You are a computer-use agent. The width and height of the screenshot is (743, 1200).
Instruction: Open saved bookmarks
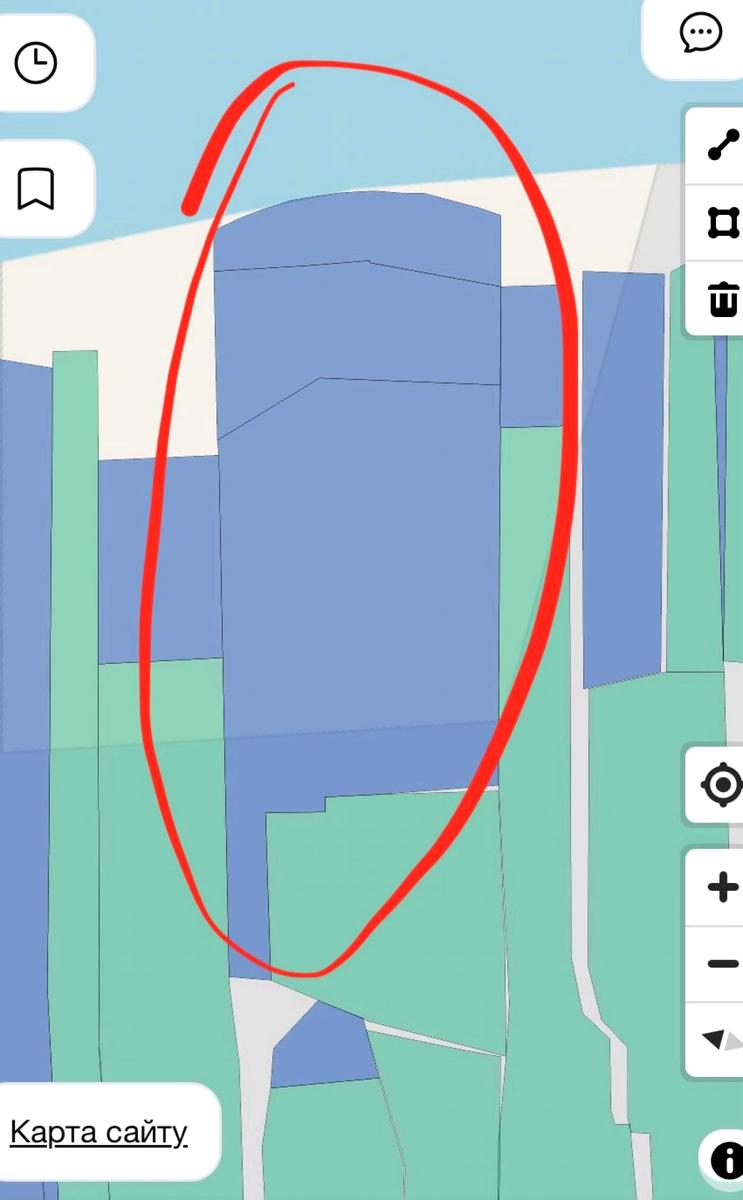[x=36, y=188]
